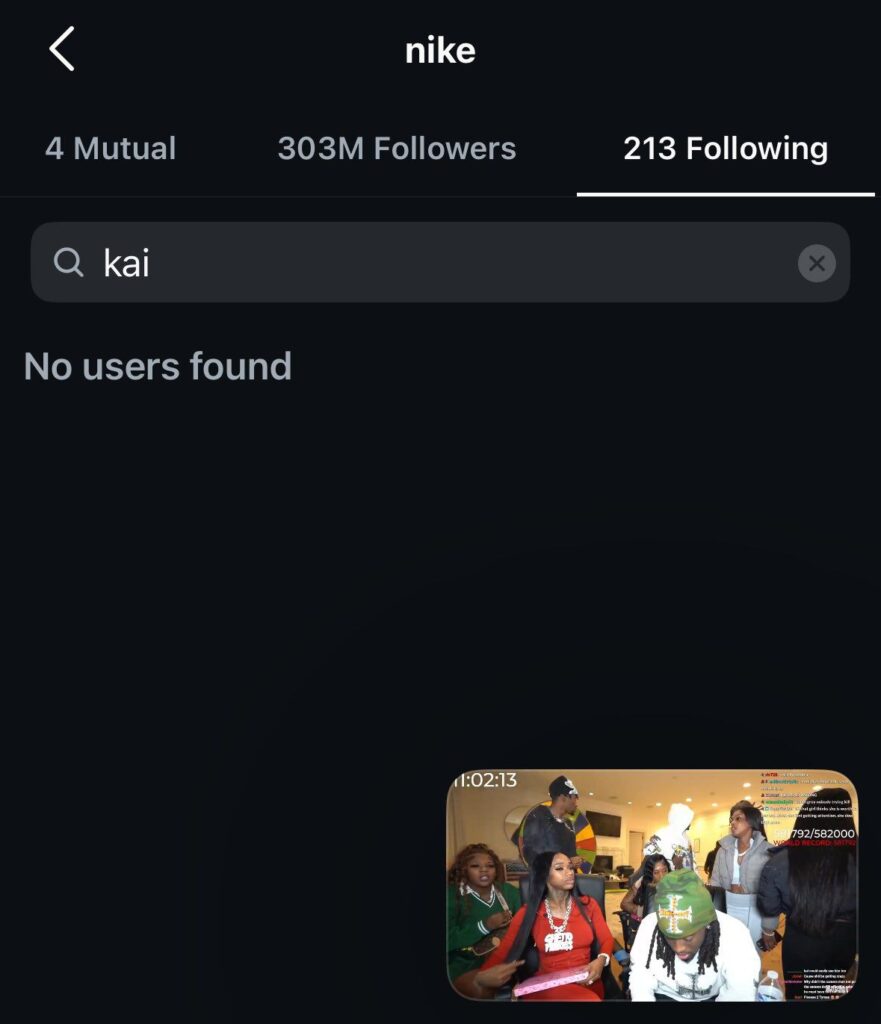Go back using the arrow
The image size is (881, 1024).
click(62, 49)
